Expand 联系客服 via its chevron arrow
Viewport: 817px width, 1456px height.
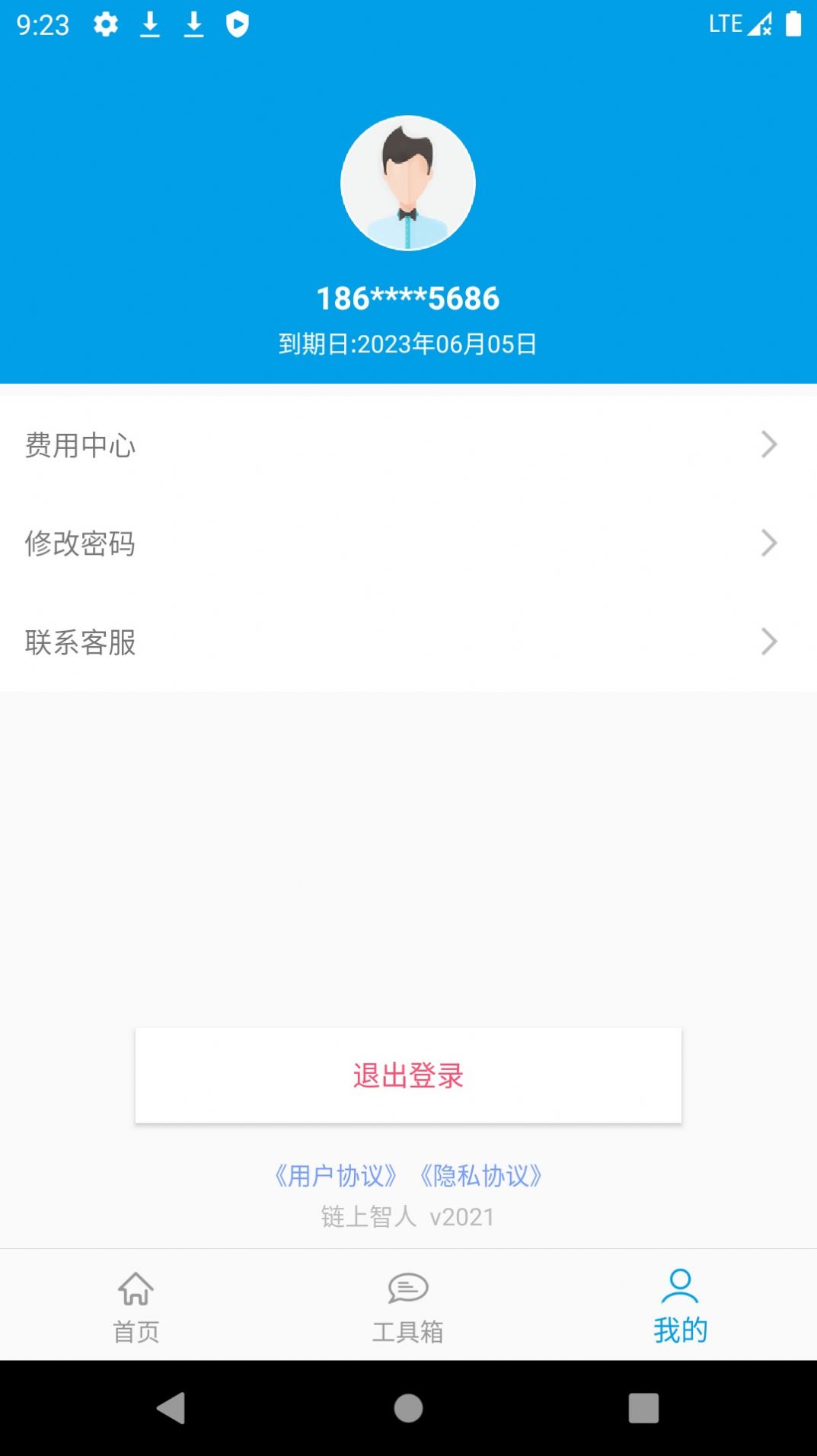[771, 642]
